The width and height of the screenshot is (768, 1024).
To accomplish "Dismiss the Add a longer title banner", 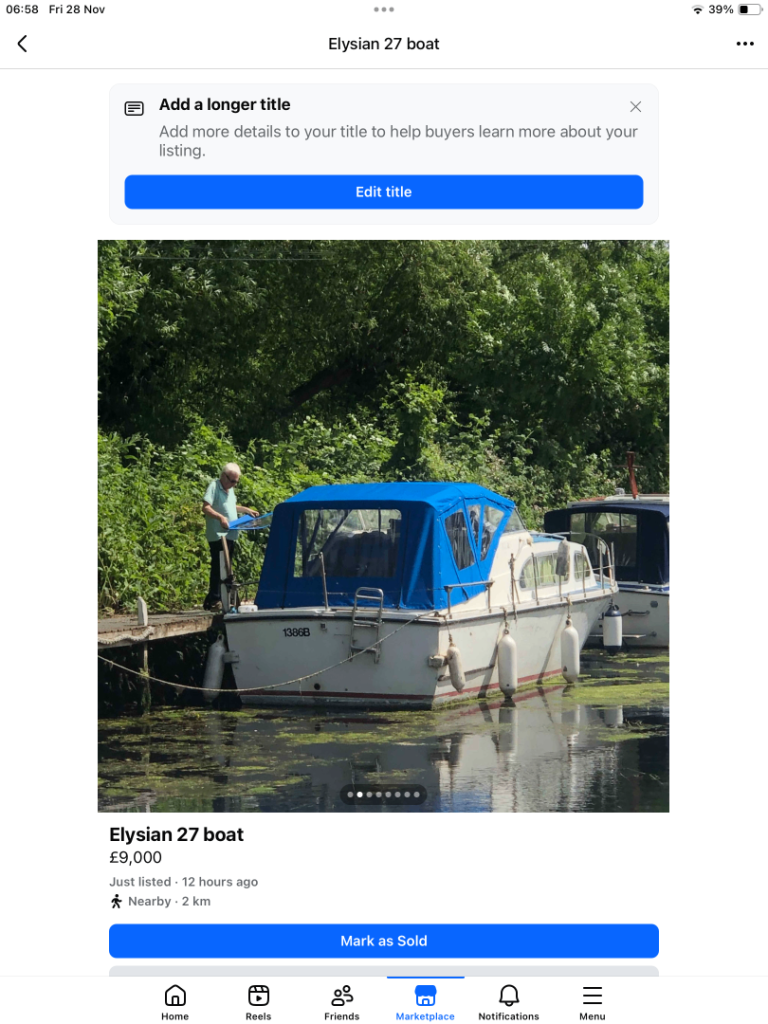I will pos(635,107).
